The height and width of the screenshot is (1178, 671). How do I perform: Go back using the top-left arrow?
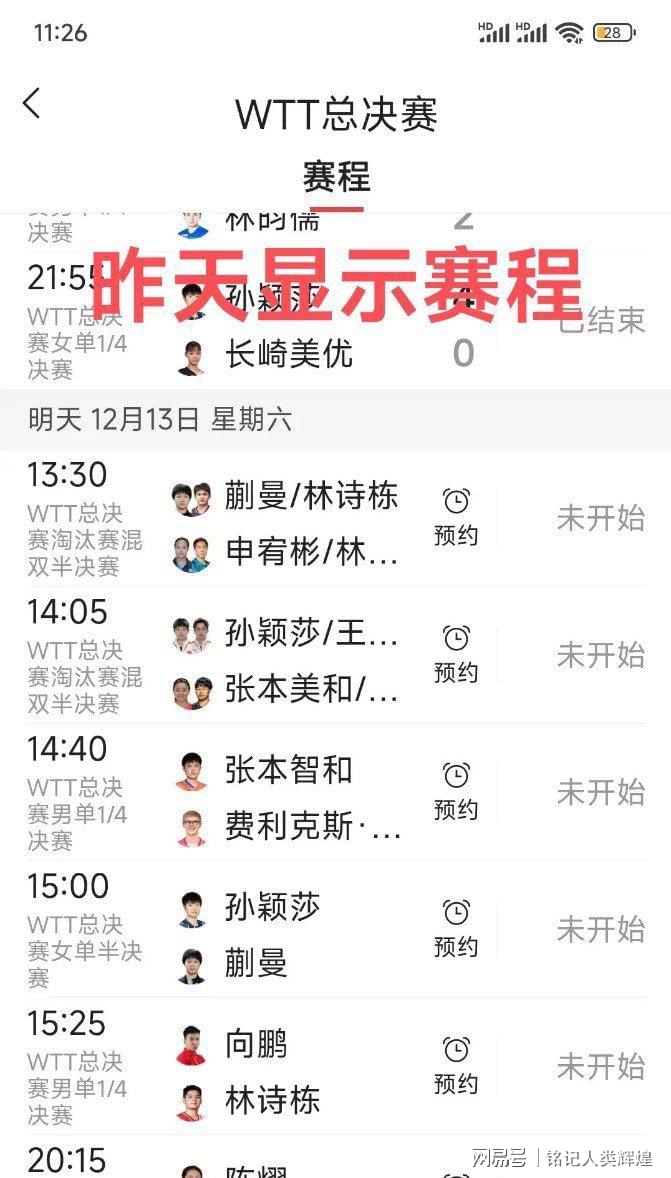point(32,103)
